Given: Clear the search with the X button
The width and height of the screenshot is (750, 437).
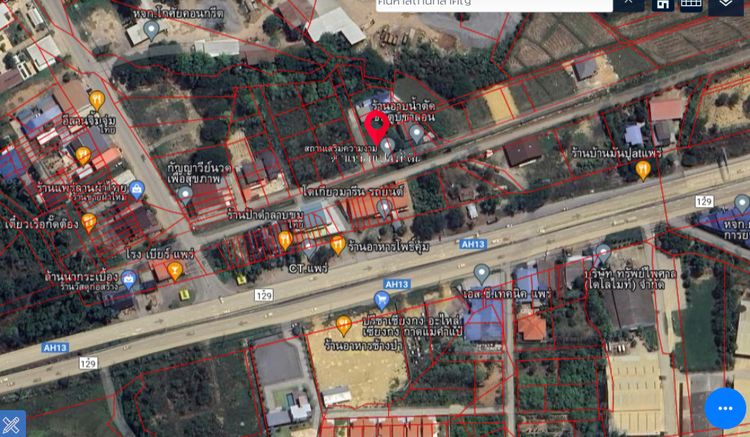Looking at the screenshot, I should point(628,3).
